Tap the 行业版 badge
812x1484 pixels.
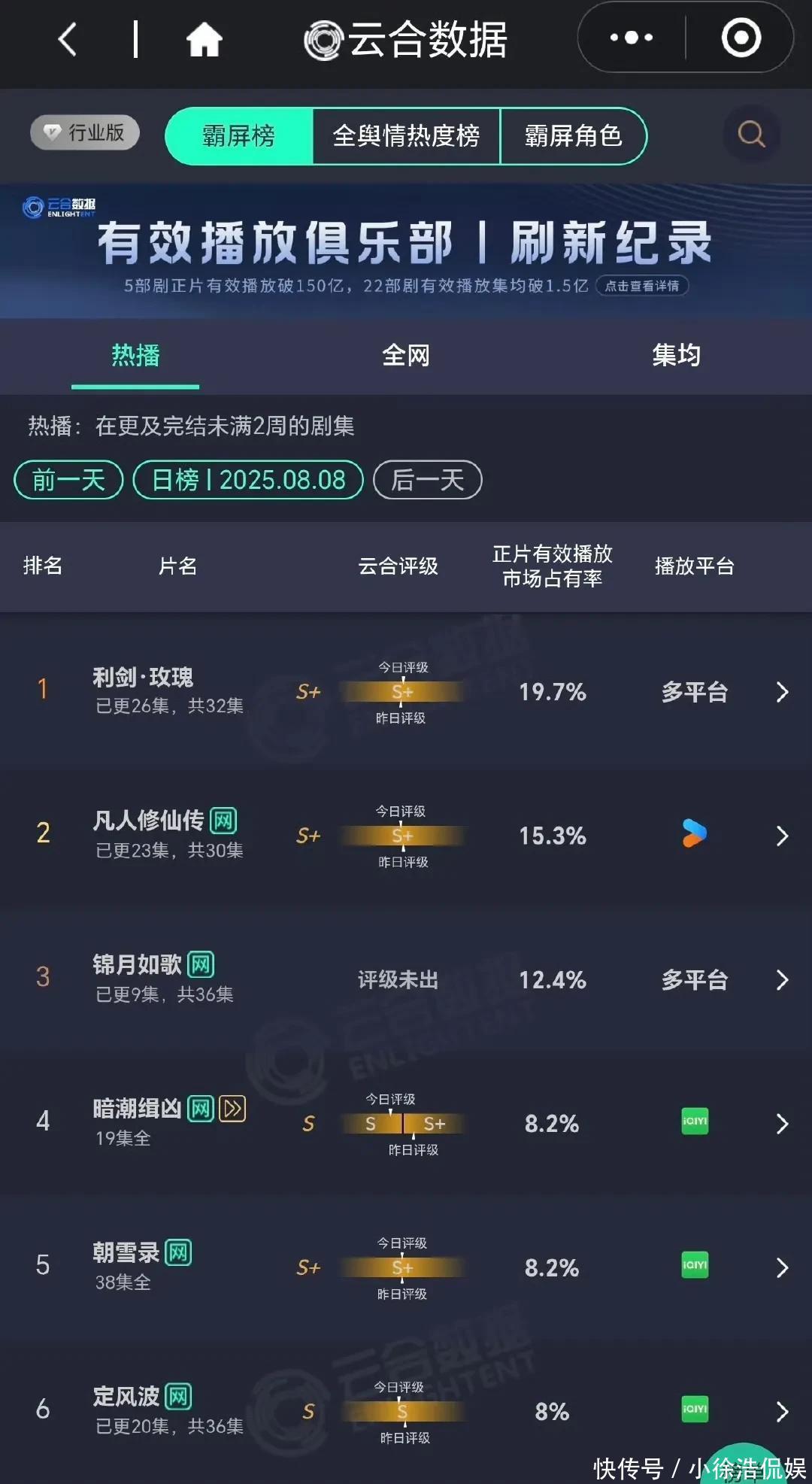(x=85, y=132)
